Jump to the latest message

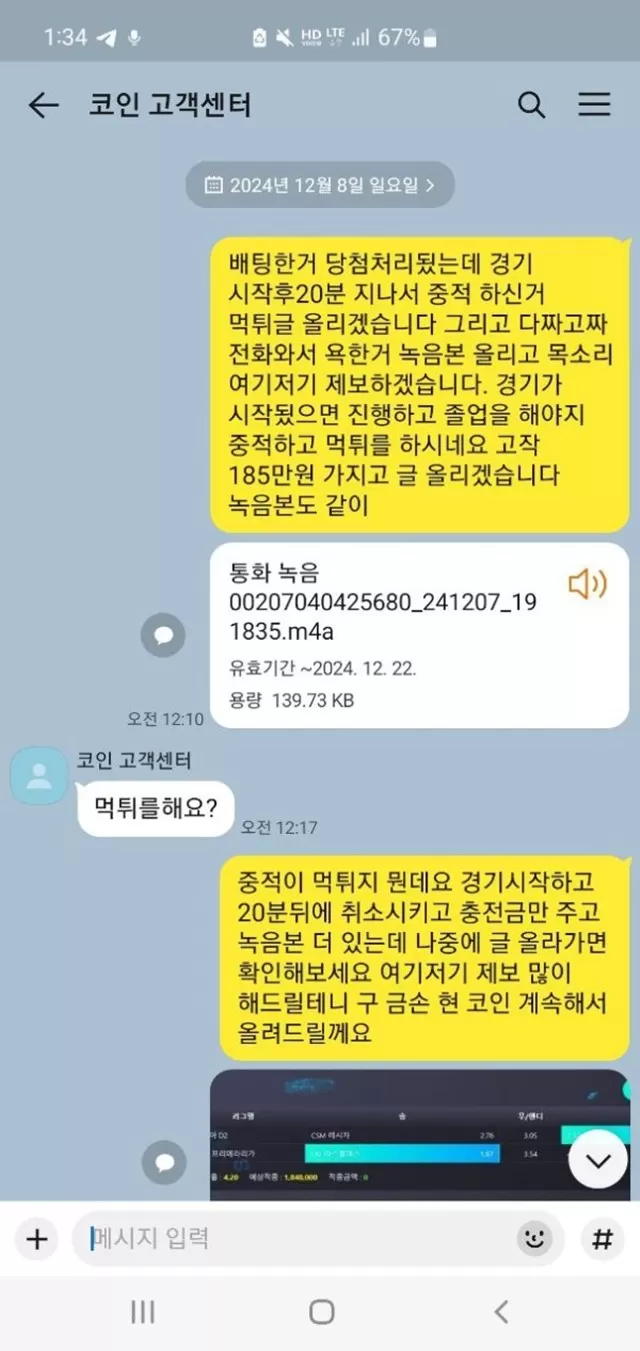coord(598,1159)
